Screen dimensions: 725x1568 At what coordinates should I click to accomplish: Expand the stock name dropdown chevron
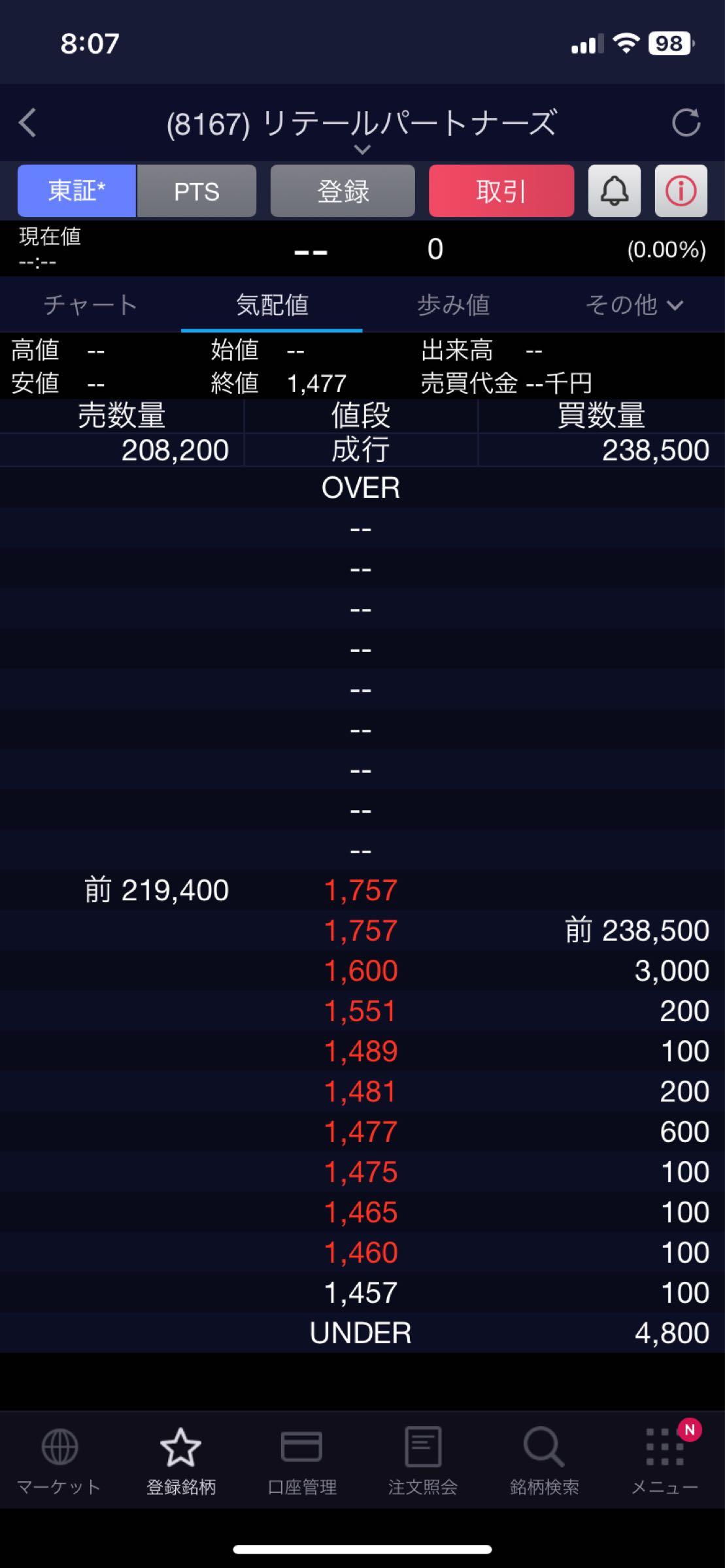pyautogui.click(x=362, y=150)
